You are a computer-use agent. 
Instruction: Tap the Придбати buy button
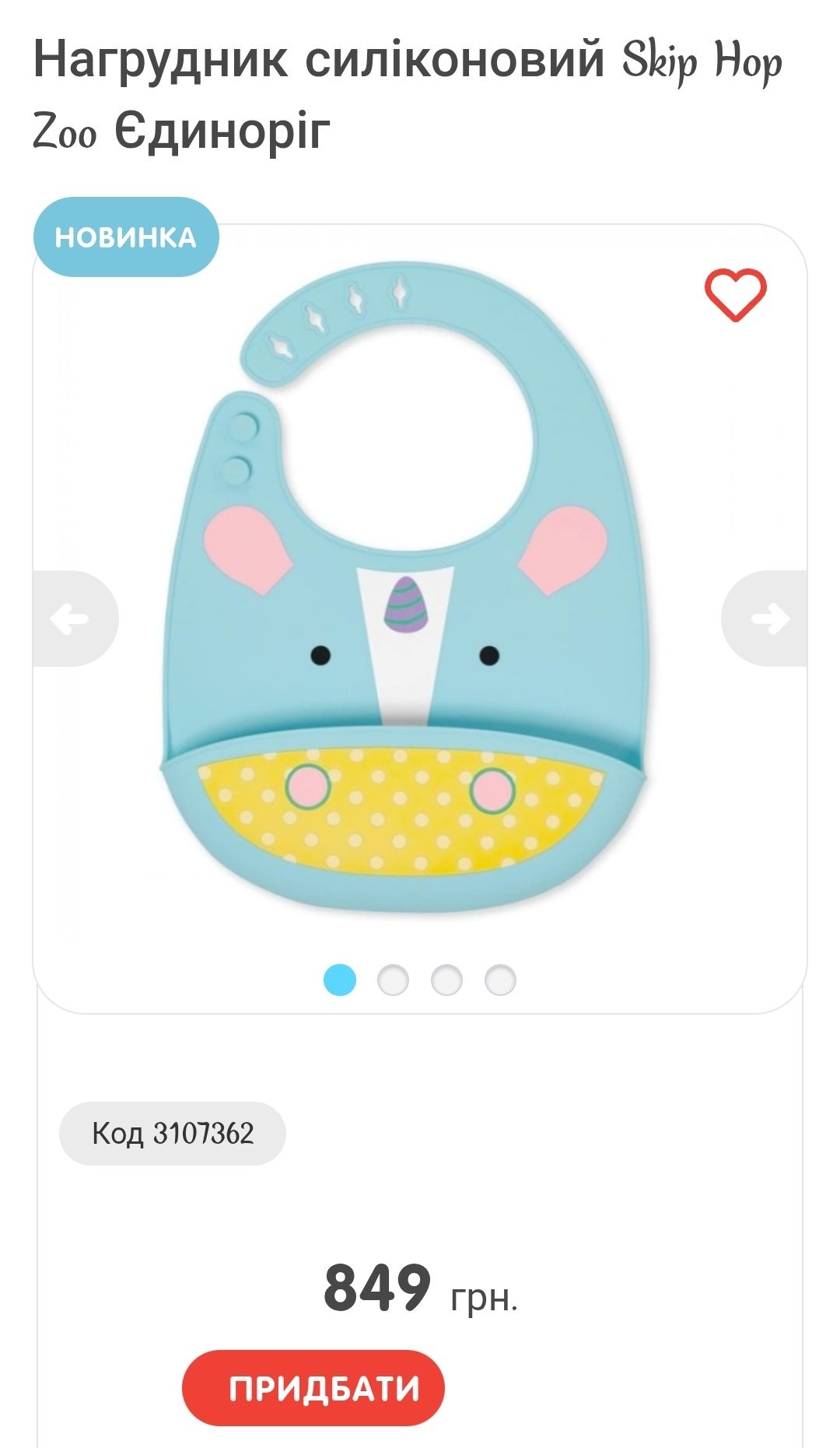pyautogui.click(x=313, y=1388)
